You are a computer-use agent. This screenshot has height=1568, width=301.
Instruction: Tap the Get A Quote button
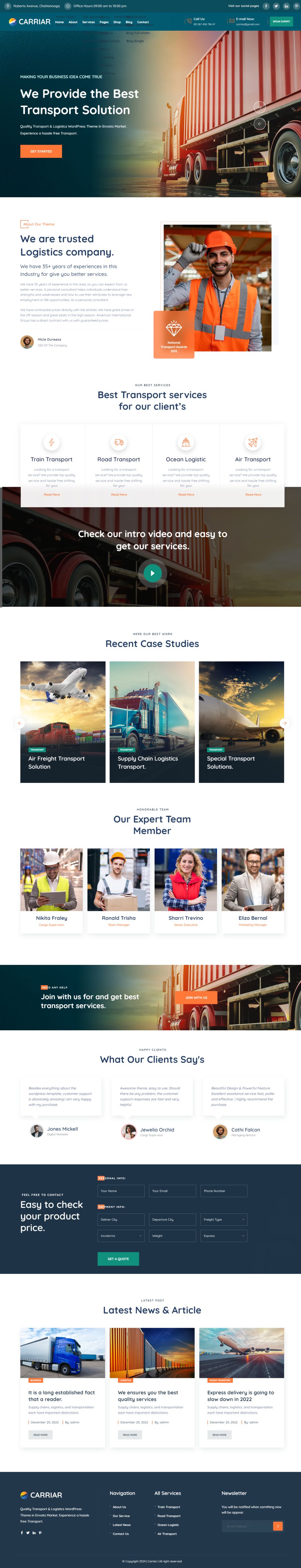point(118,1258)
